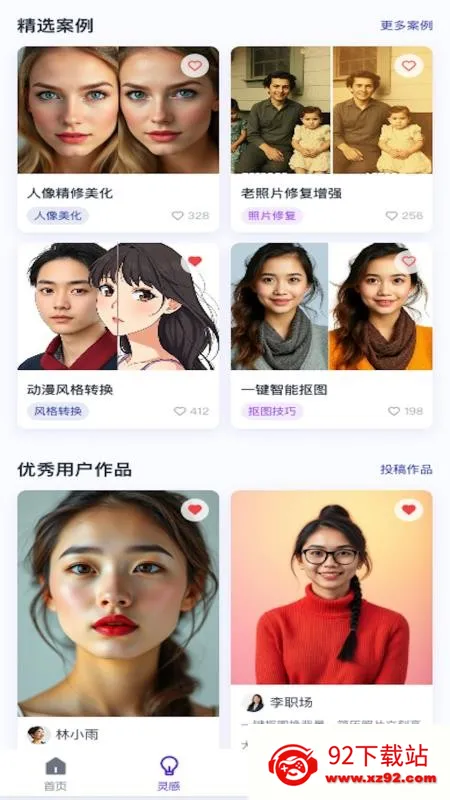Tap 投稿作品 to submit your work
Image resolution: width=450 pixels, height=800 pixels.
click(406, 469)
